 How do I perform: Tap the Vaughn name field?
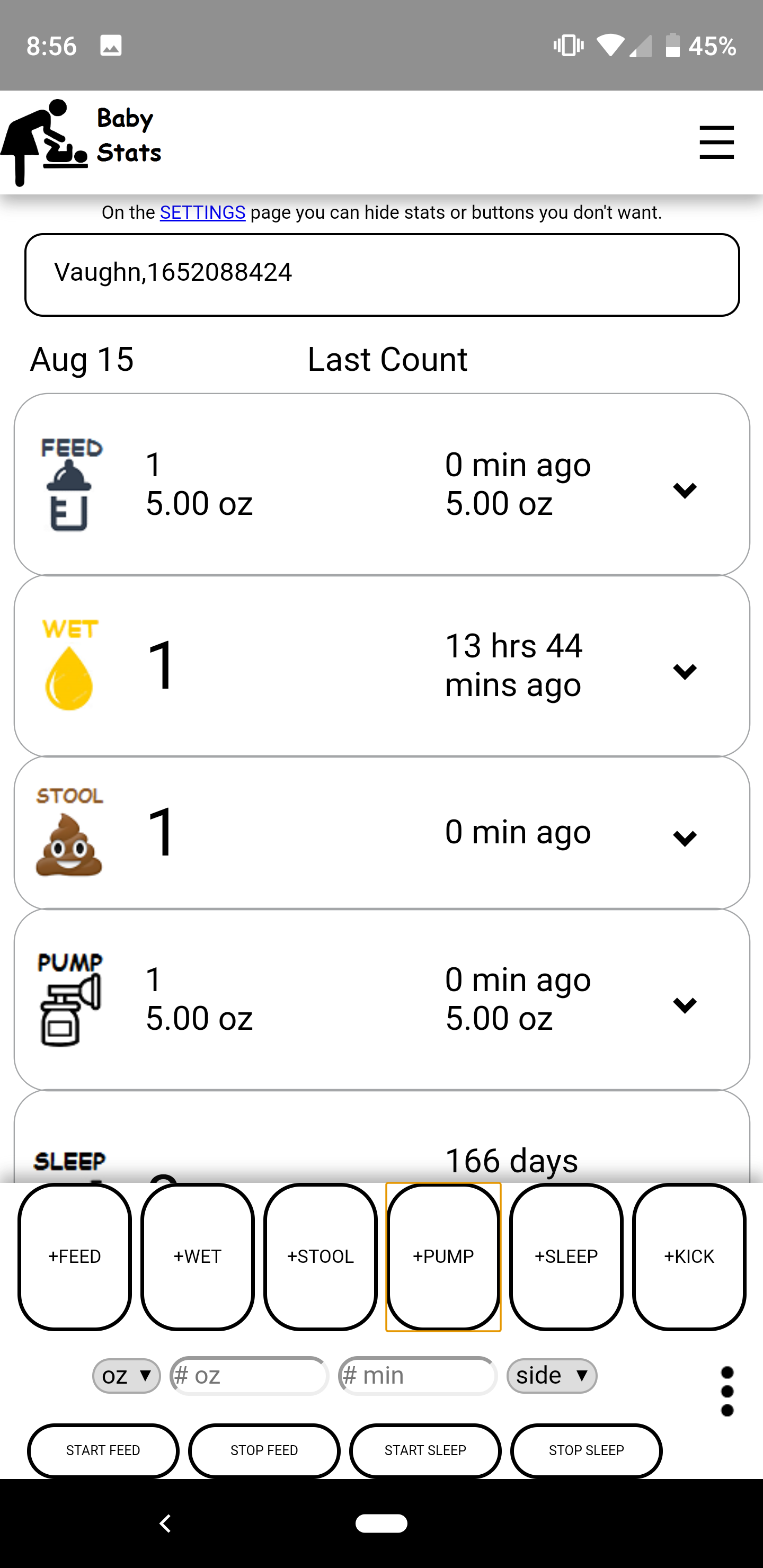(x=382, y=274)
